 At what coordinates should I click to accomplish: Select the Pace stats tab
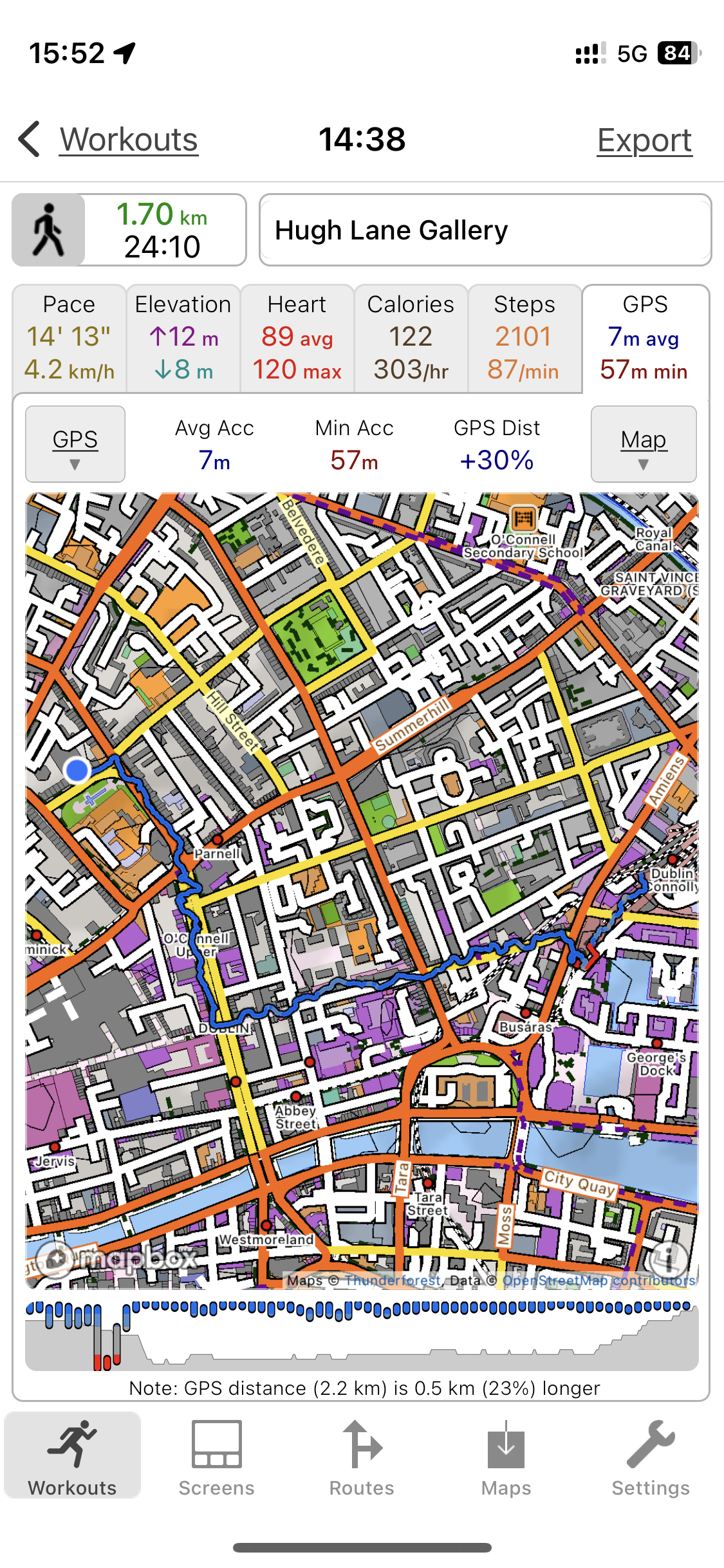[69, 338]
